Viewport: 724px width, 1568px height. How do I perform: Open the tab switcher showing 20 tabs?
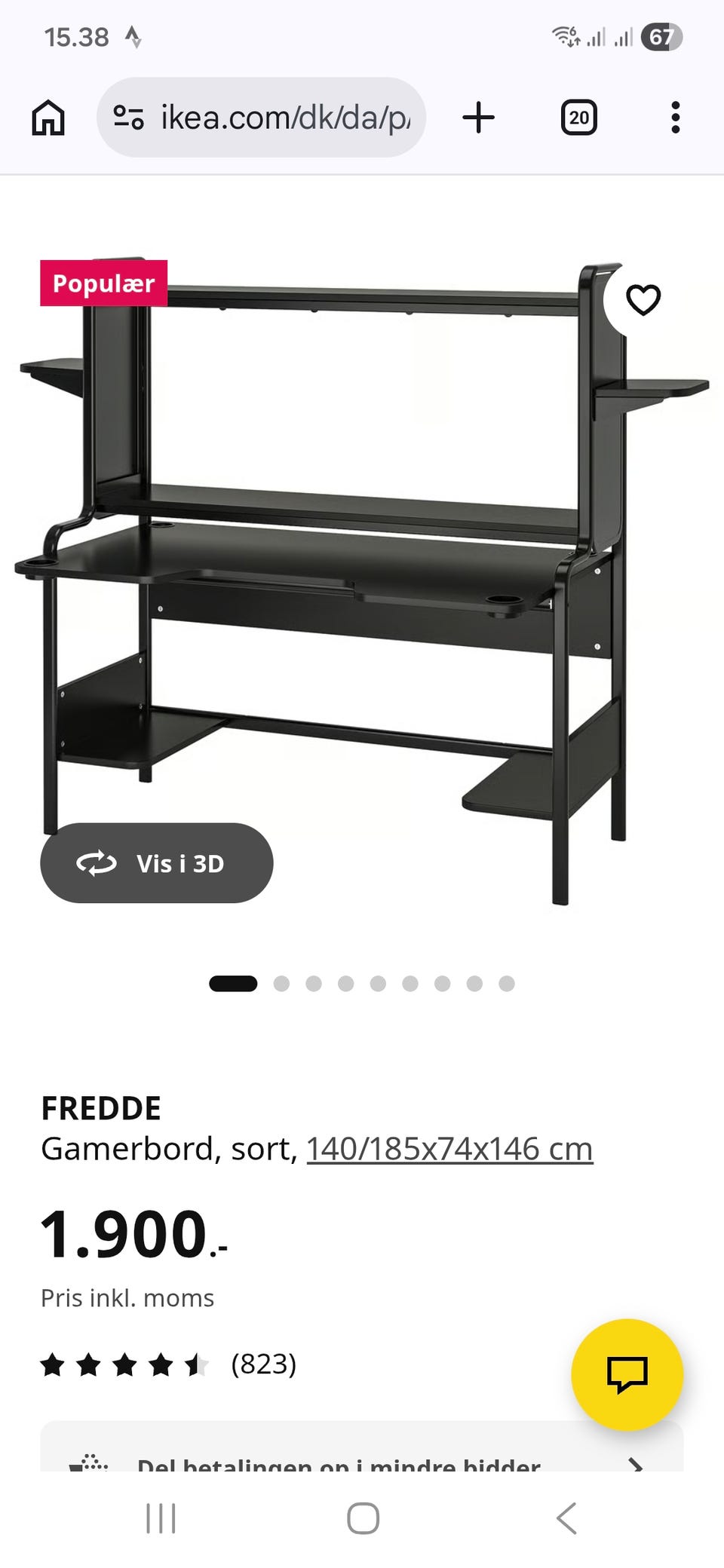(578, 118)
